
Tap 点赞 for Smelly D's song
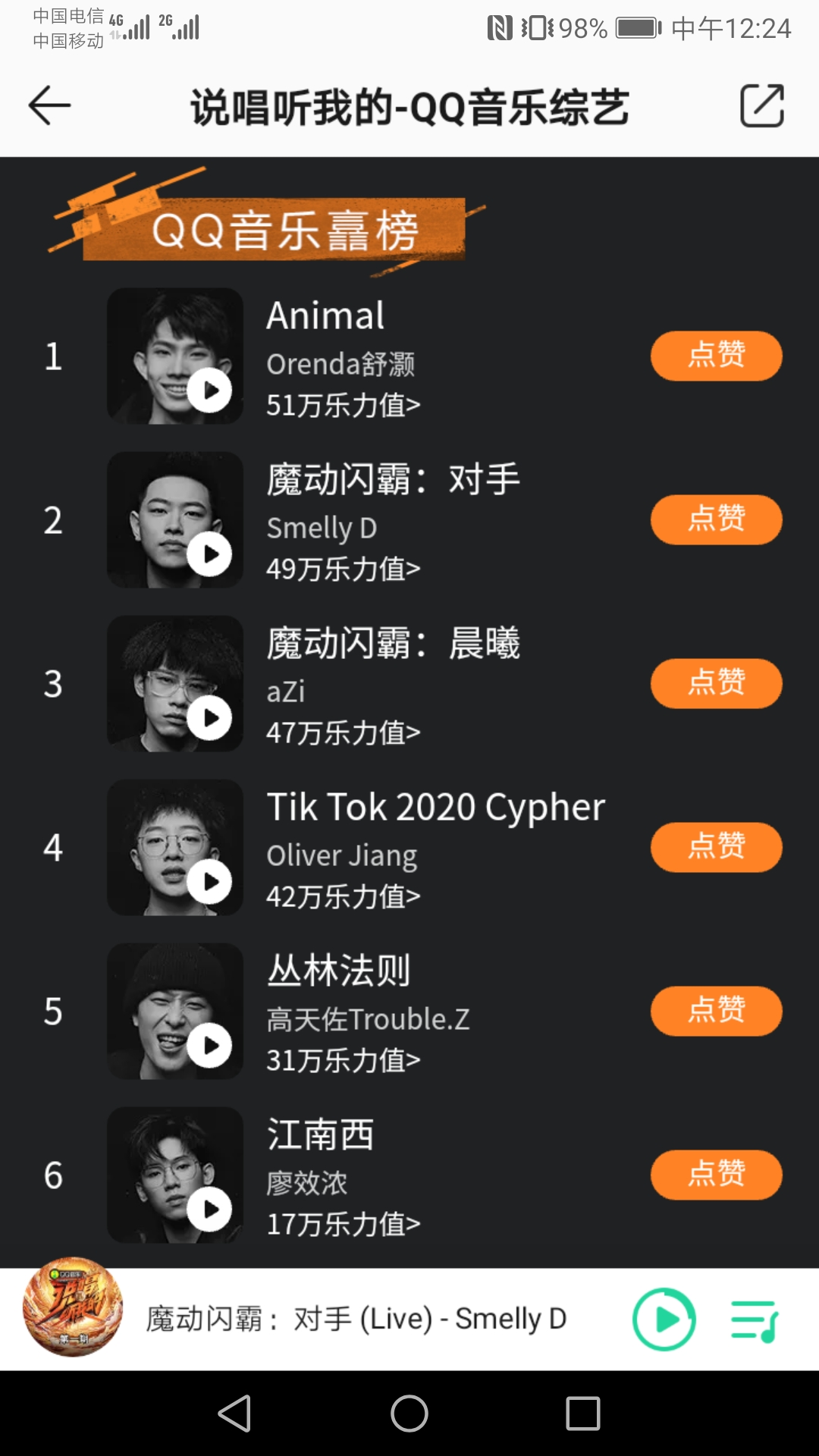click(716, 519)
